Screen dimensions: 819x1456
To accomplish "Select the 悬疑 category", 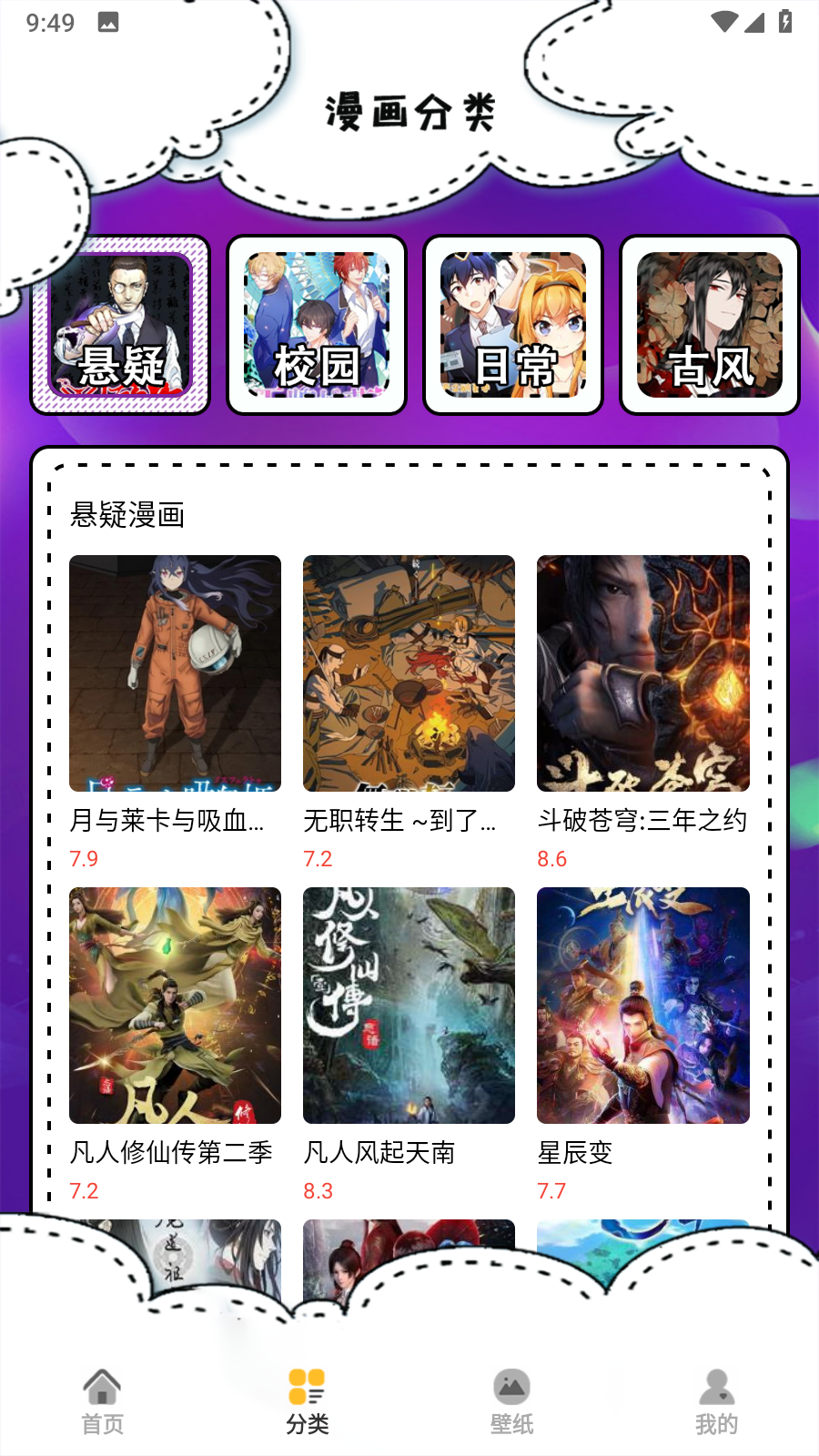I will click(x=120, y=325).
